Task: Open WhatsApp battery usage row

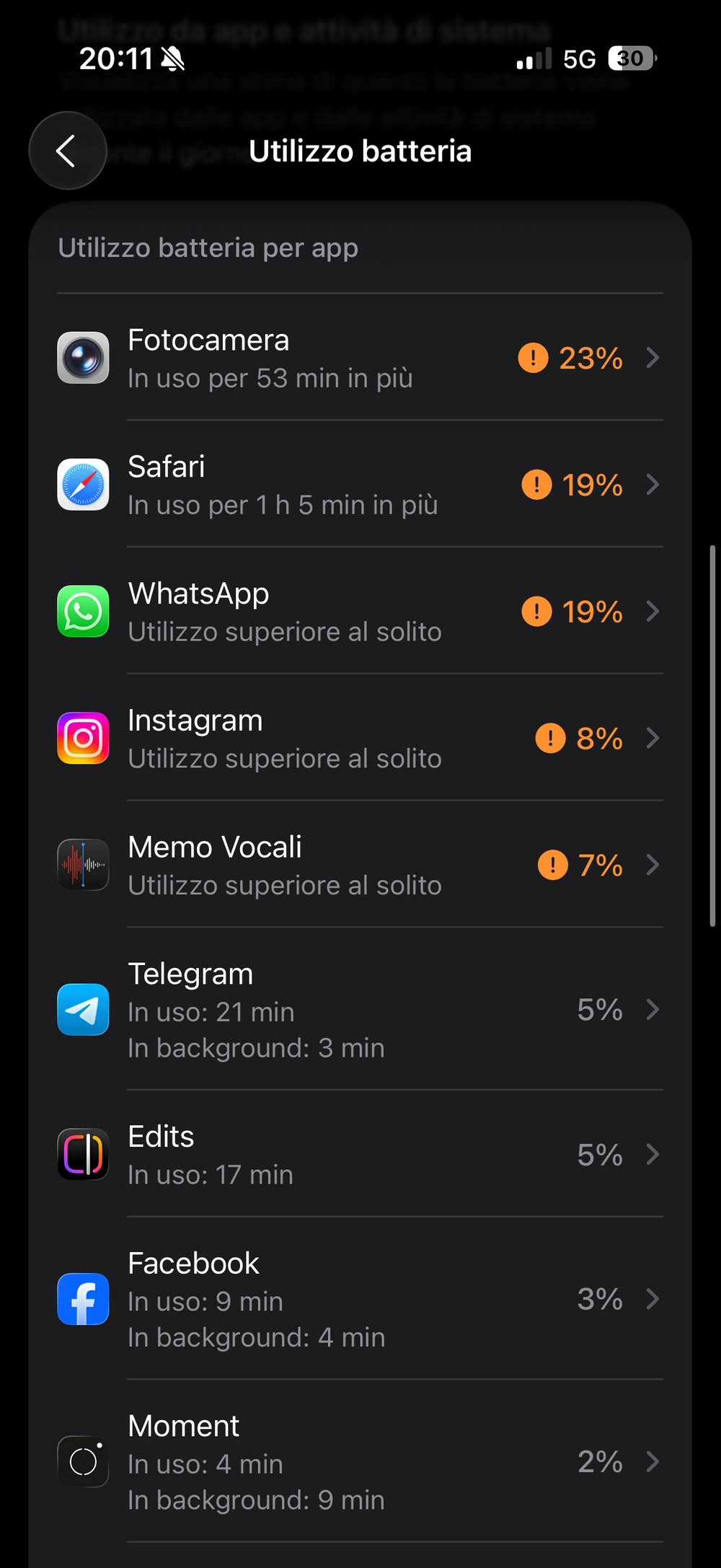Action: [359, 612]
